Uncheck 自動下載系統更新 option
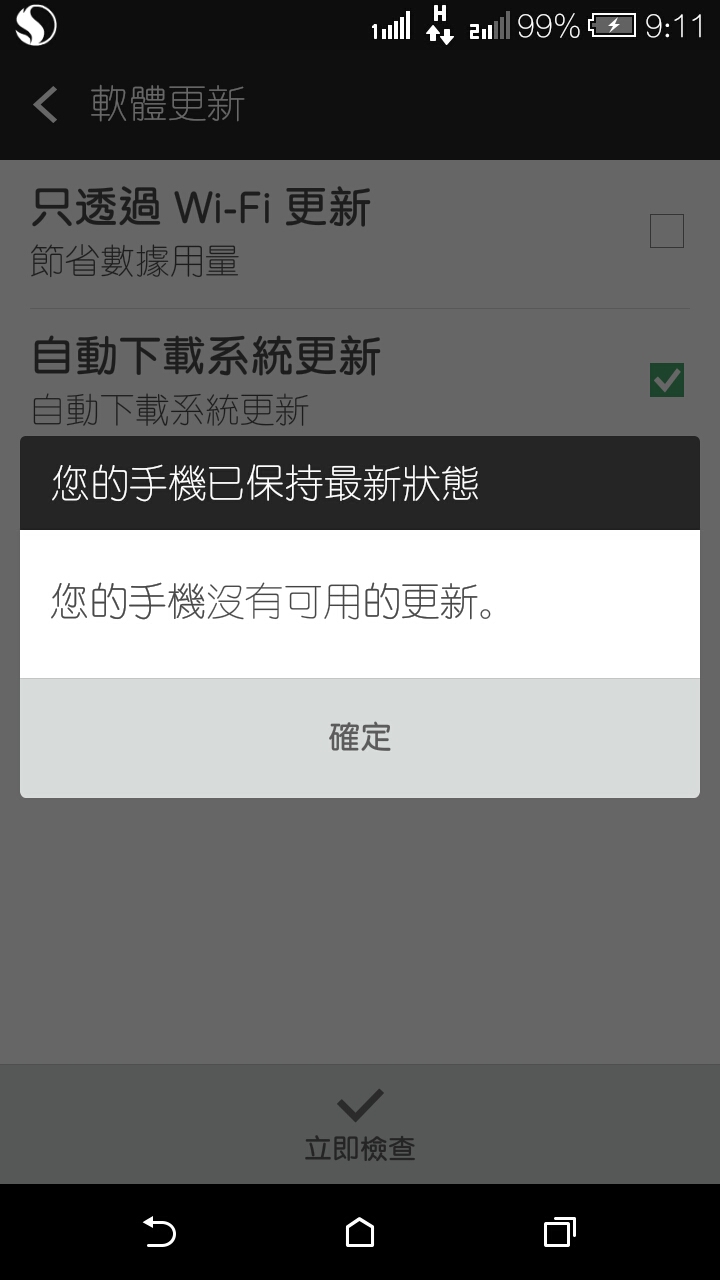This screenshot has height=1280, width=720. coord(666,380)
